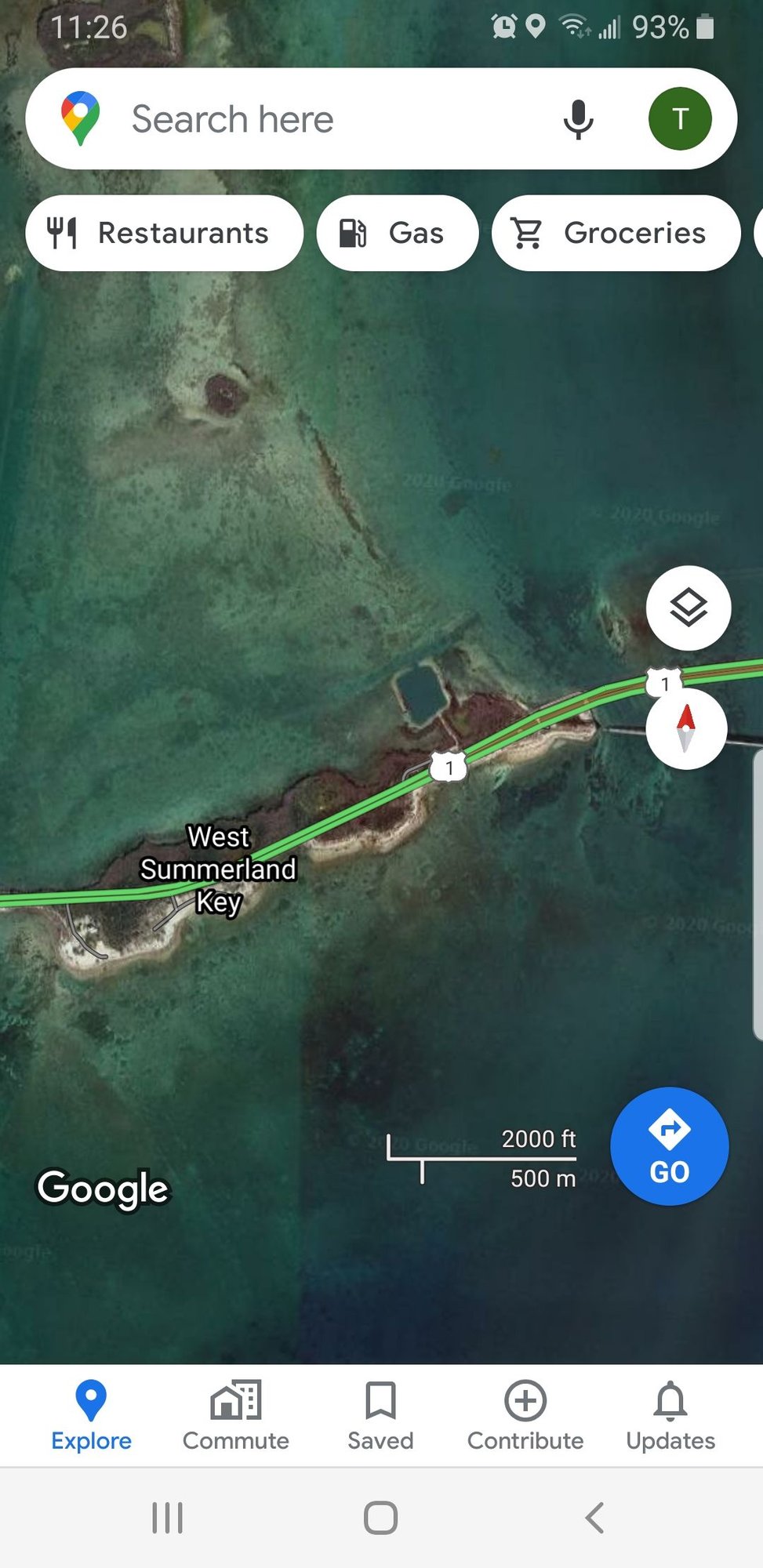Screen dimensions: 763x1568
Task: Tap the West Summerland Key map label
Action: click(218, 869)
